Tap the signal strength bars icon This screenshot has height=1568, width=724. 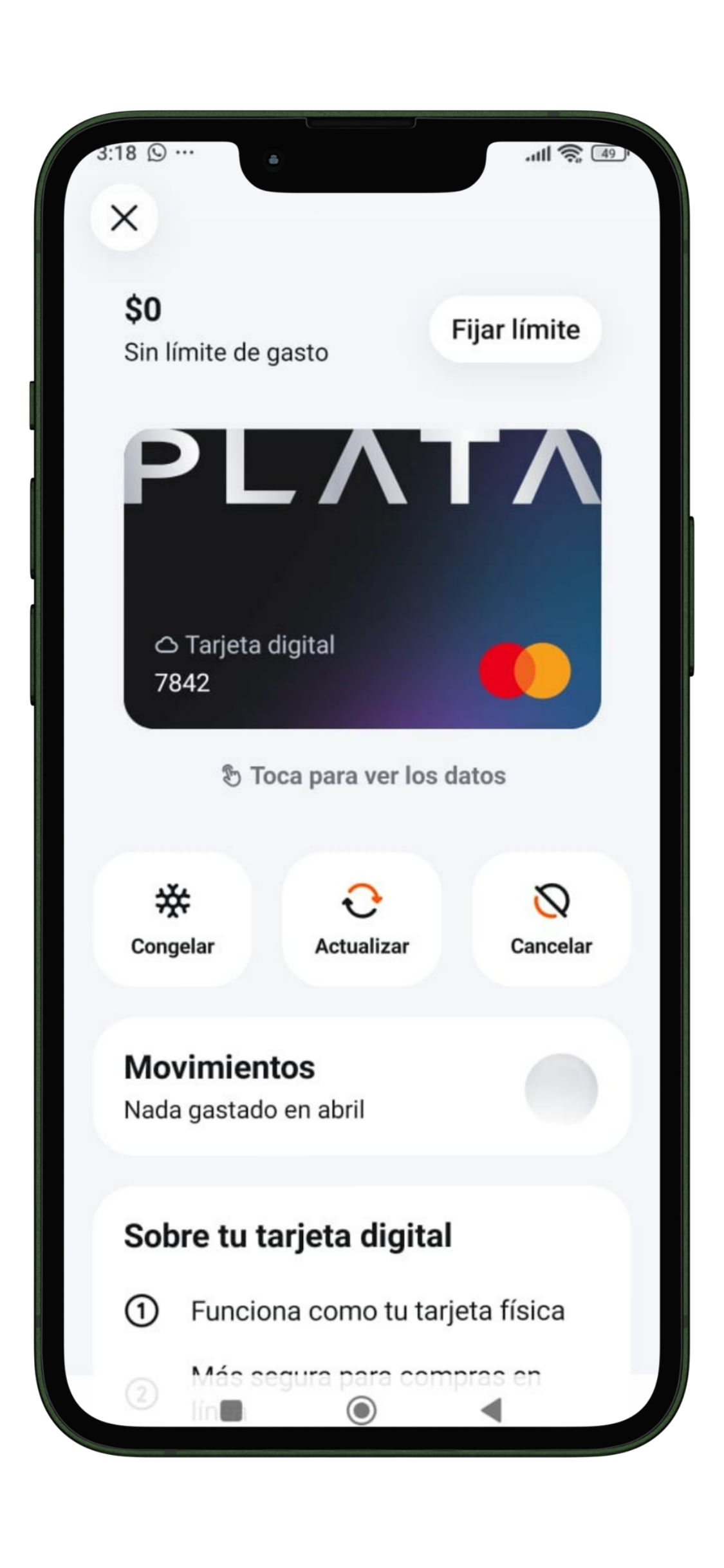coord(539,153)
